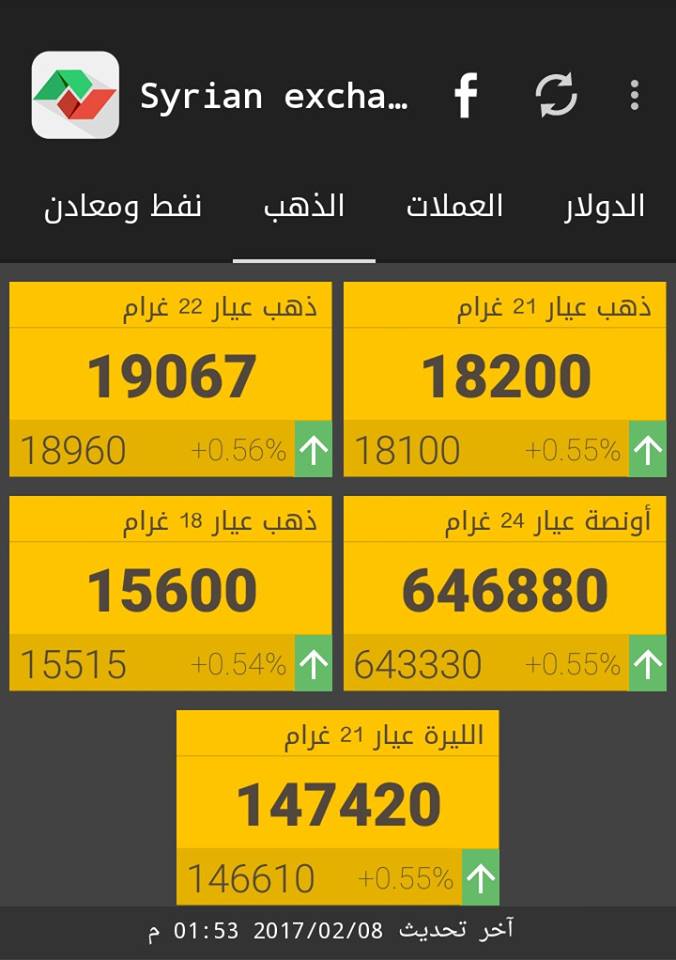Switch to the الدولار tab
This screenshot has width=676, height=960.
coord(603,207)
